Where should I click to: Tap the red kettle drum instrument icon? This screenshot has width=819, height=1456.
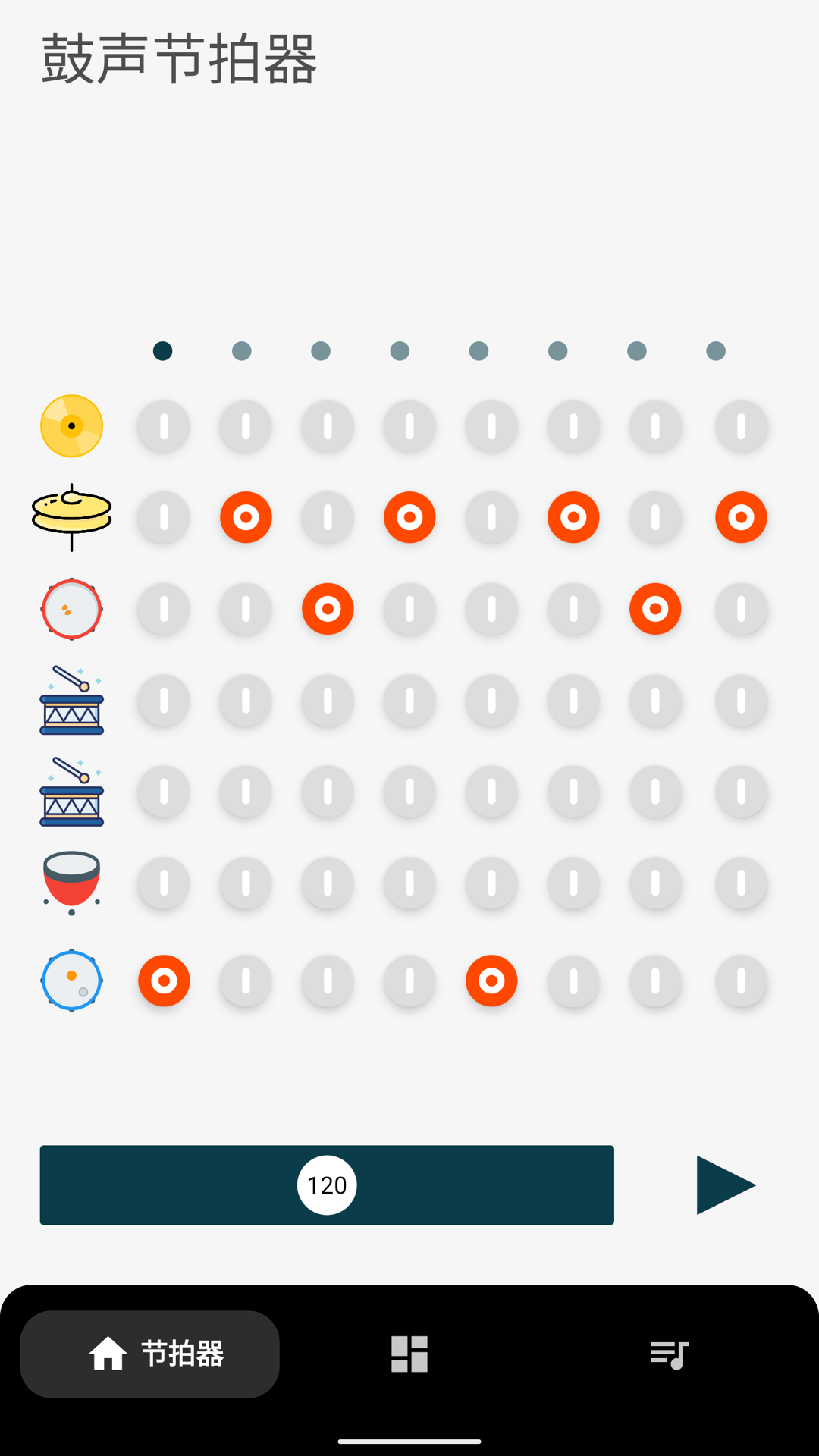(72, 883)
